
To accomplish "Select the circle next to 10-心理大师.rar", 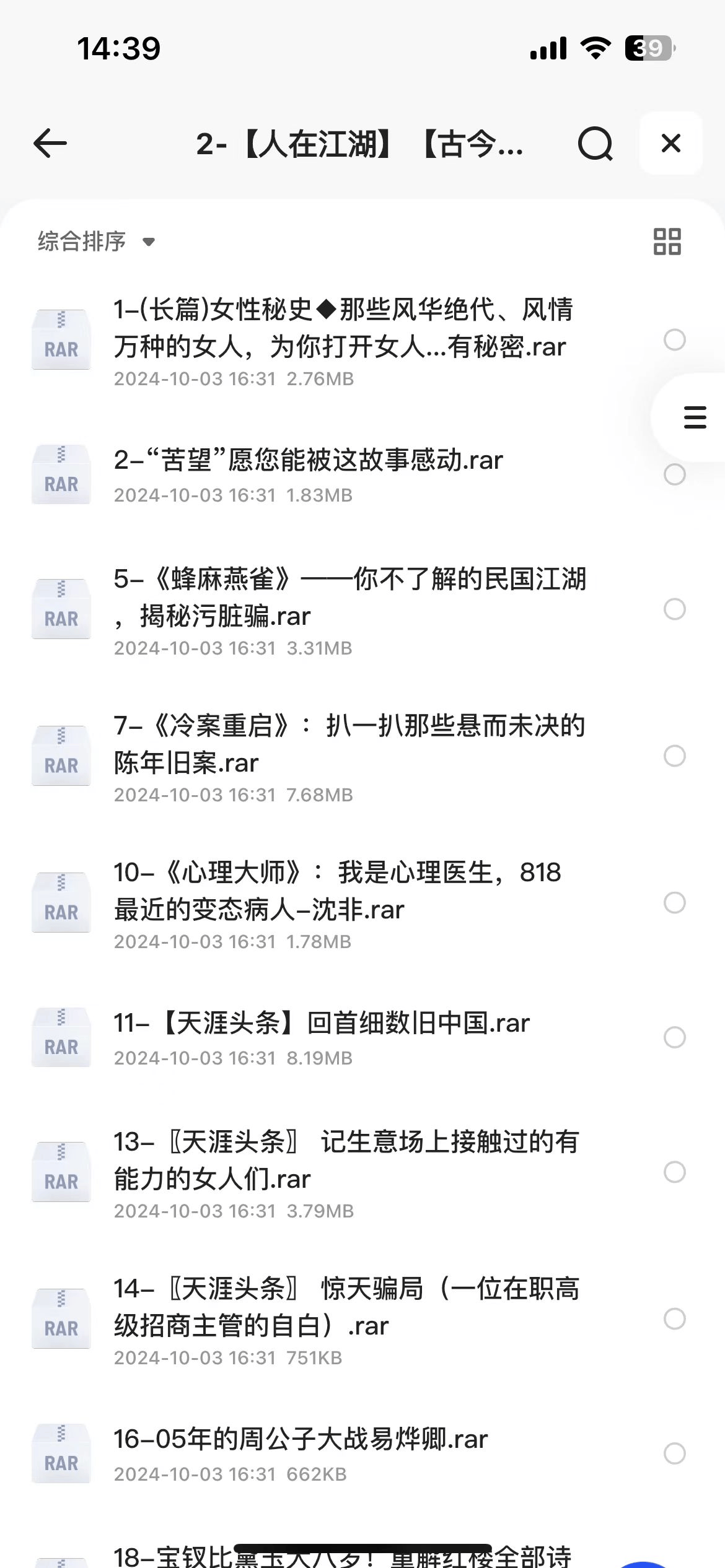I will click(673, 902).
